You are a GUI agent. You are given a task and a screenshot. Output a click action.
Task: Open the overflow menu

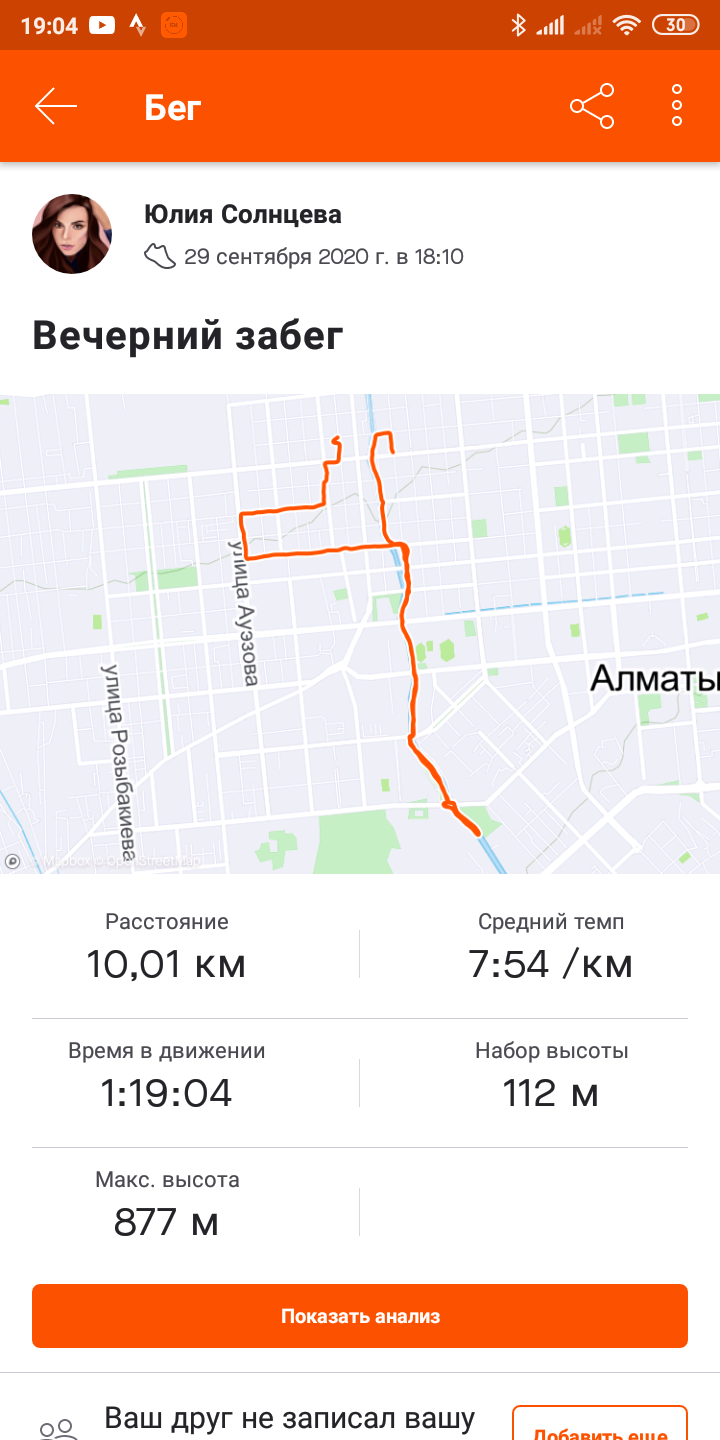677,106
